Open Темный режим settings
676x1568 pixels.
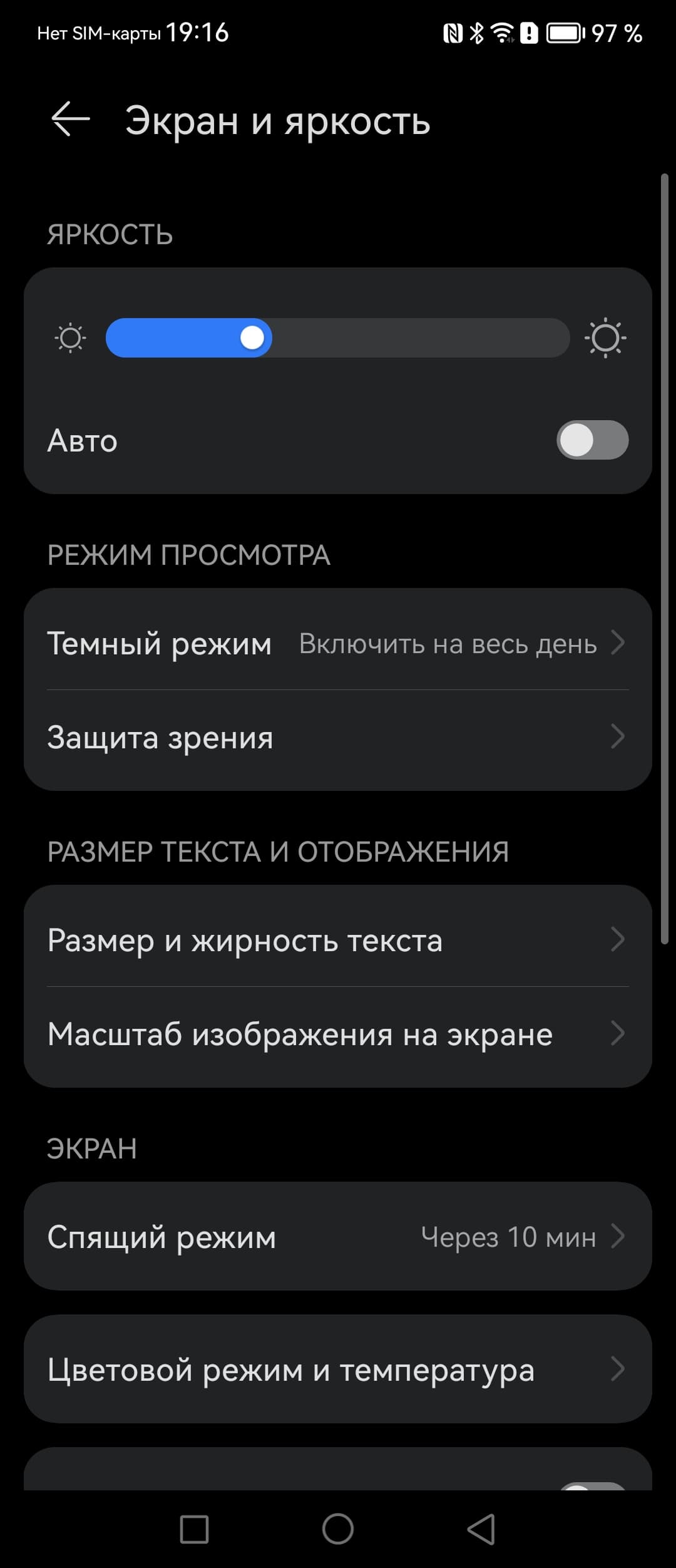click(x=338, y=643)
